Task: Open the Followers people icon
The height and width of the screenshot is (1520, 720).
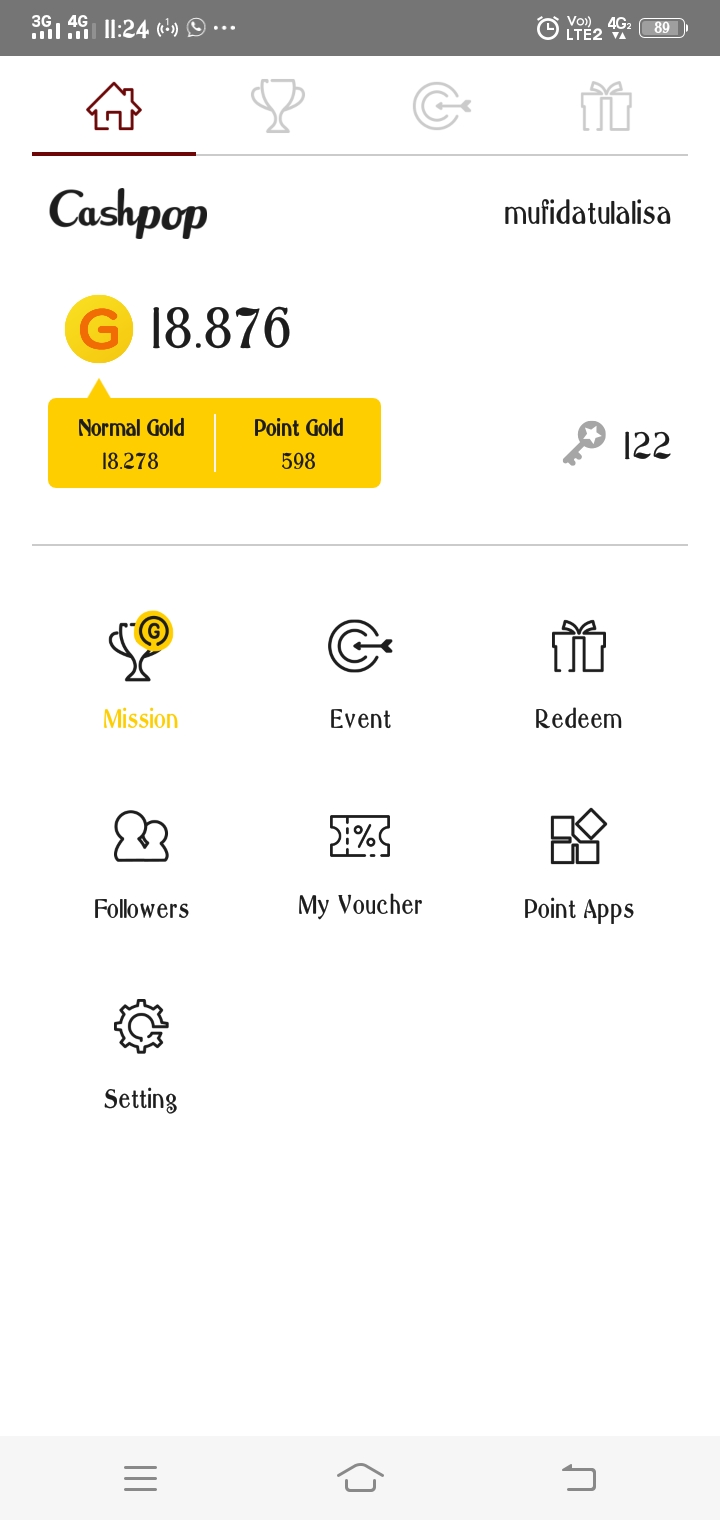Action: tap(140, 836)
